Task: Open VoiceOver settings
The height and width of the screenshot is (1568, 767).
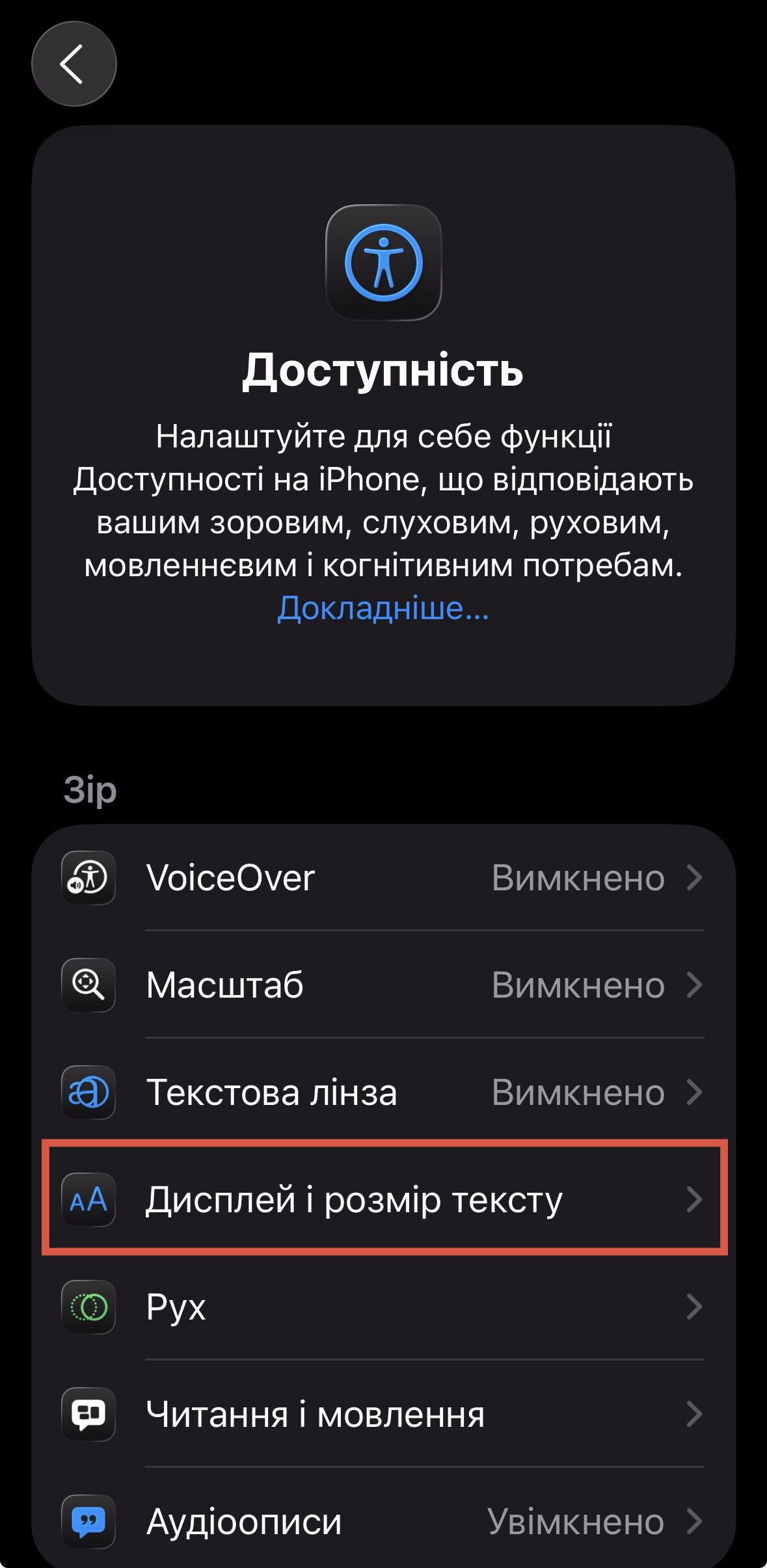Action: coord(383,877)
